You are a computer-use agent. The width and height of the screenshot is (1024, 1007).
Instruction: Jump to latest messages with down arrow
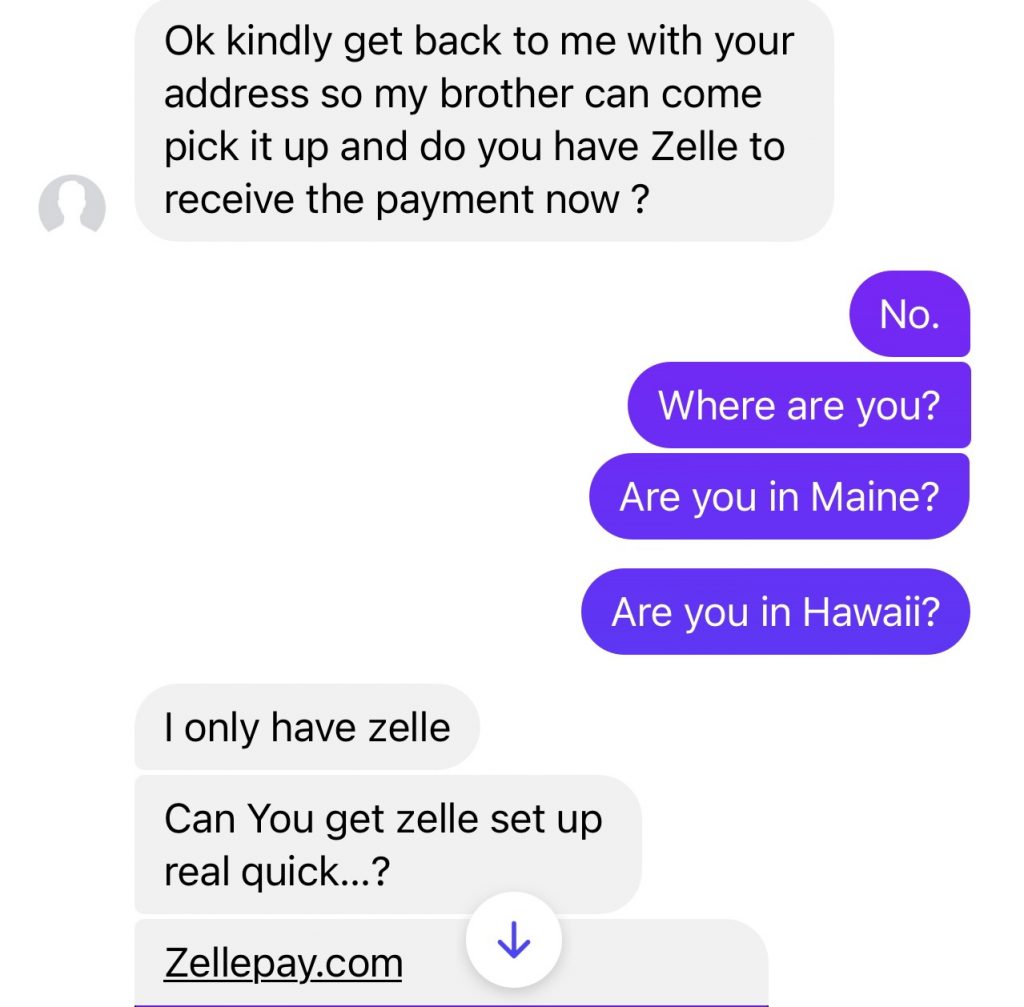[x=513, y=940]
